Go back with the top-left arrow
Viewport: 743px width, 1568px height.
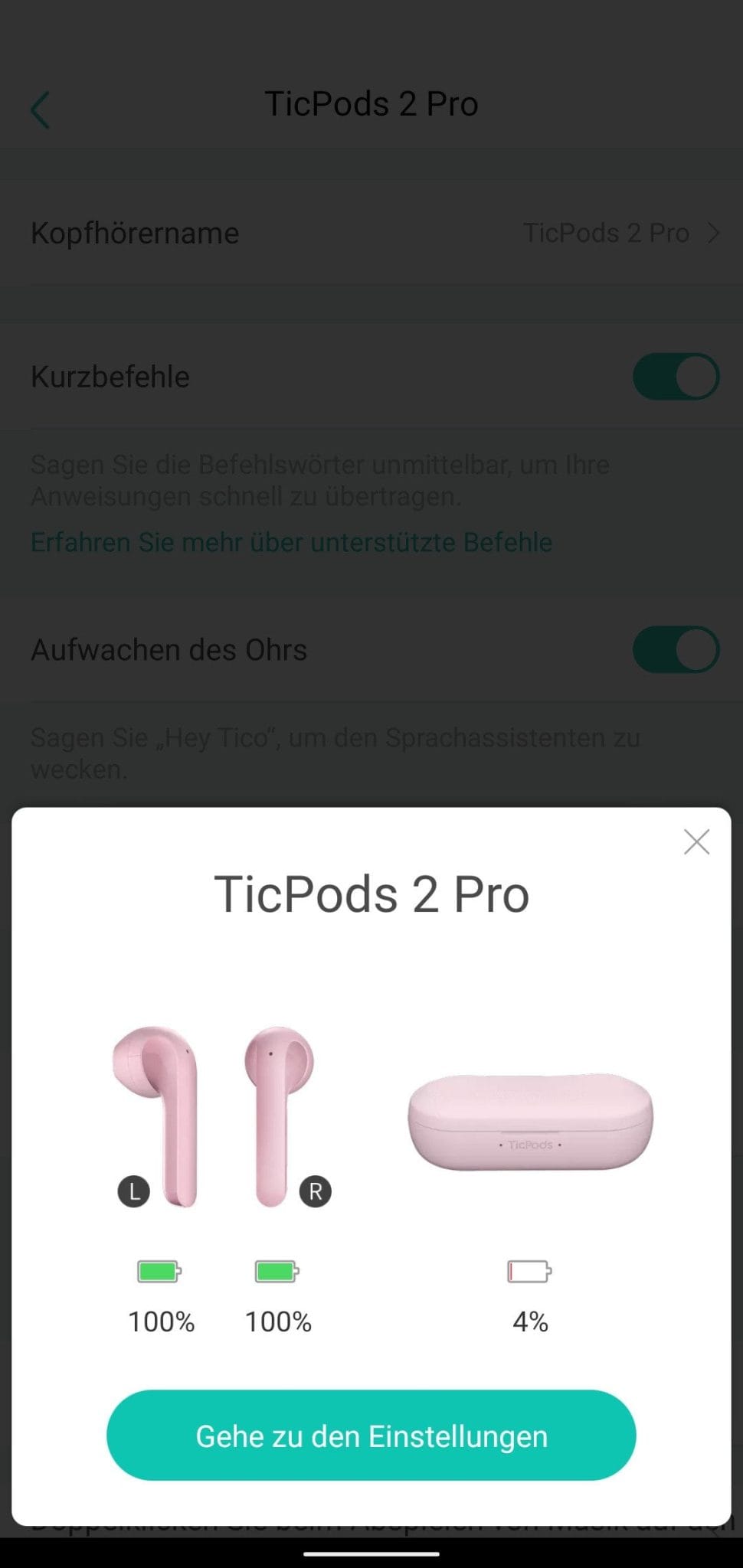[40, 110]
